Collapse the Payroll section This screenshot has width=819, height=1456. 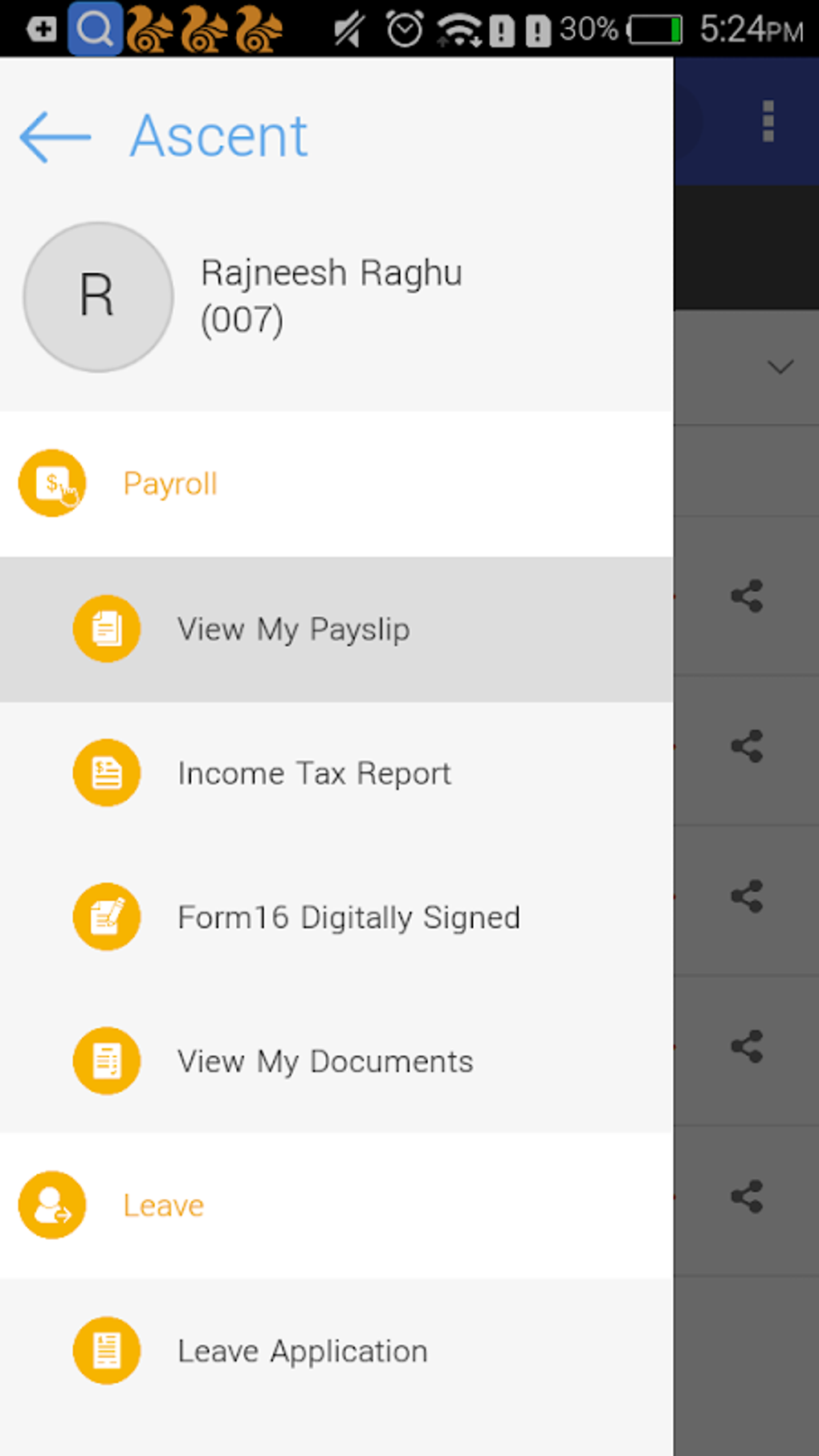pyautogui.click(x=169, y=483)
